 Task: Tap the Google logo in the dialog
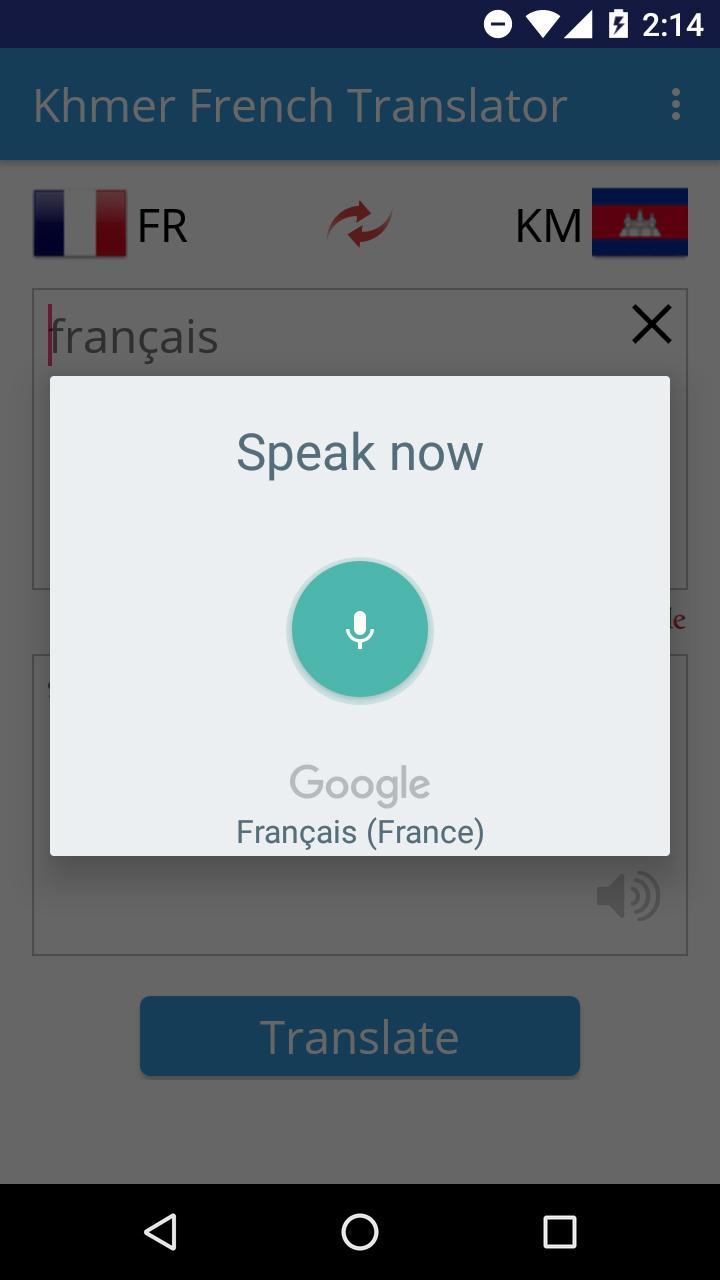pos(359,784)
